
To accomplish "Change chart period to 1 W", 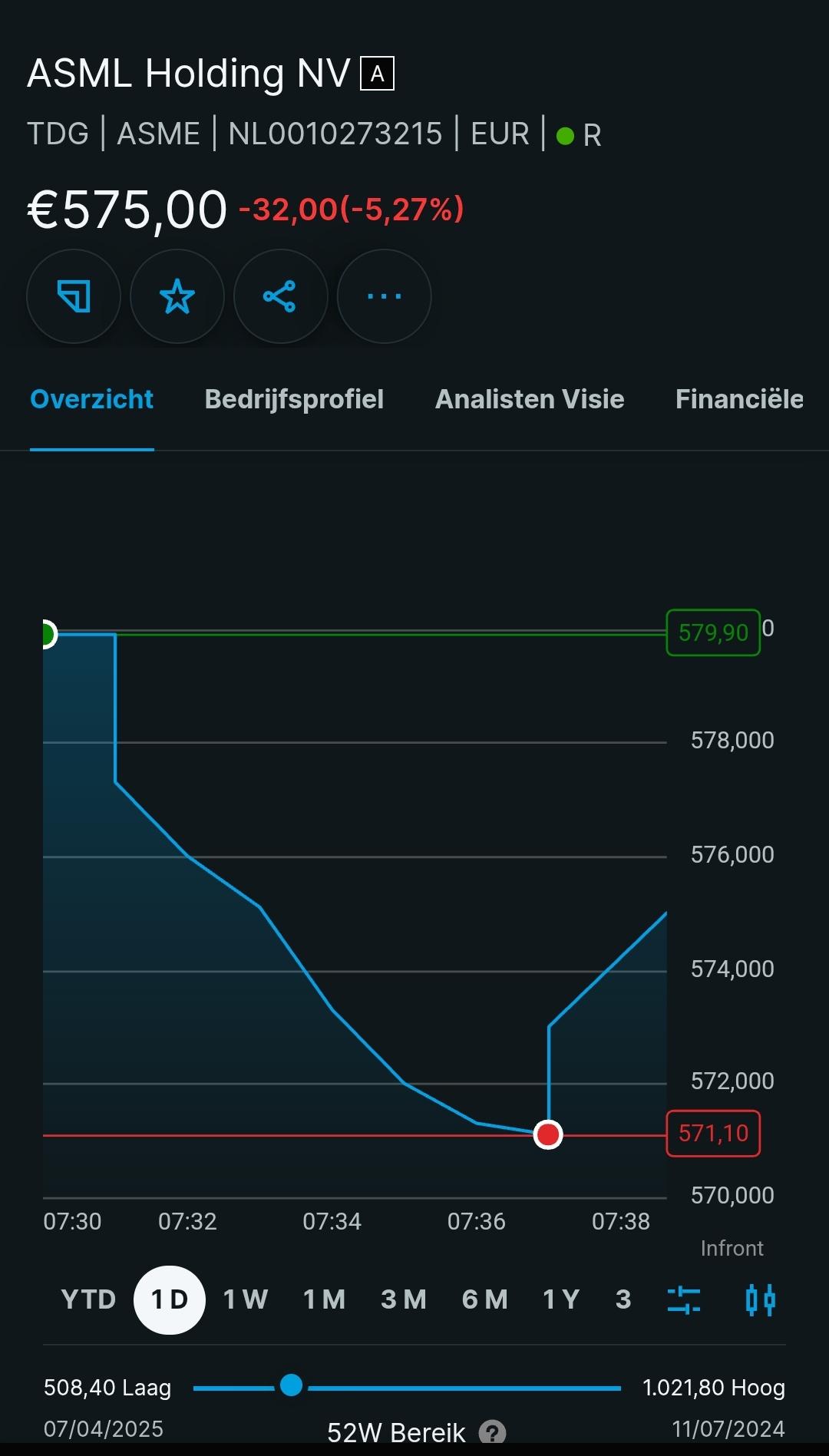I will [x=246, y=1299].
